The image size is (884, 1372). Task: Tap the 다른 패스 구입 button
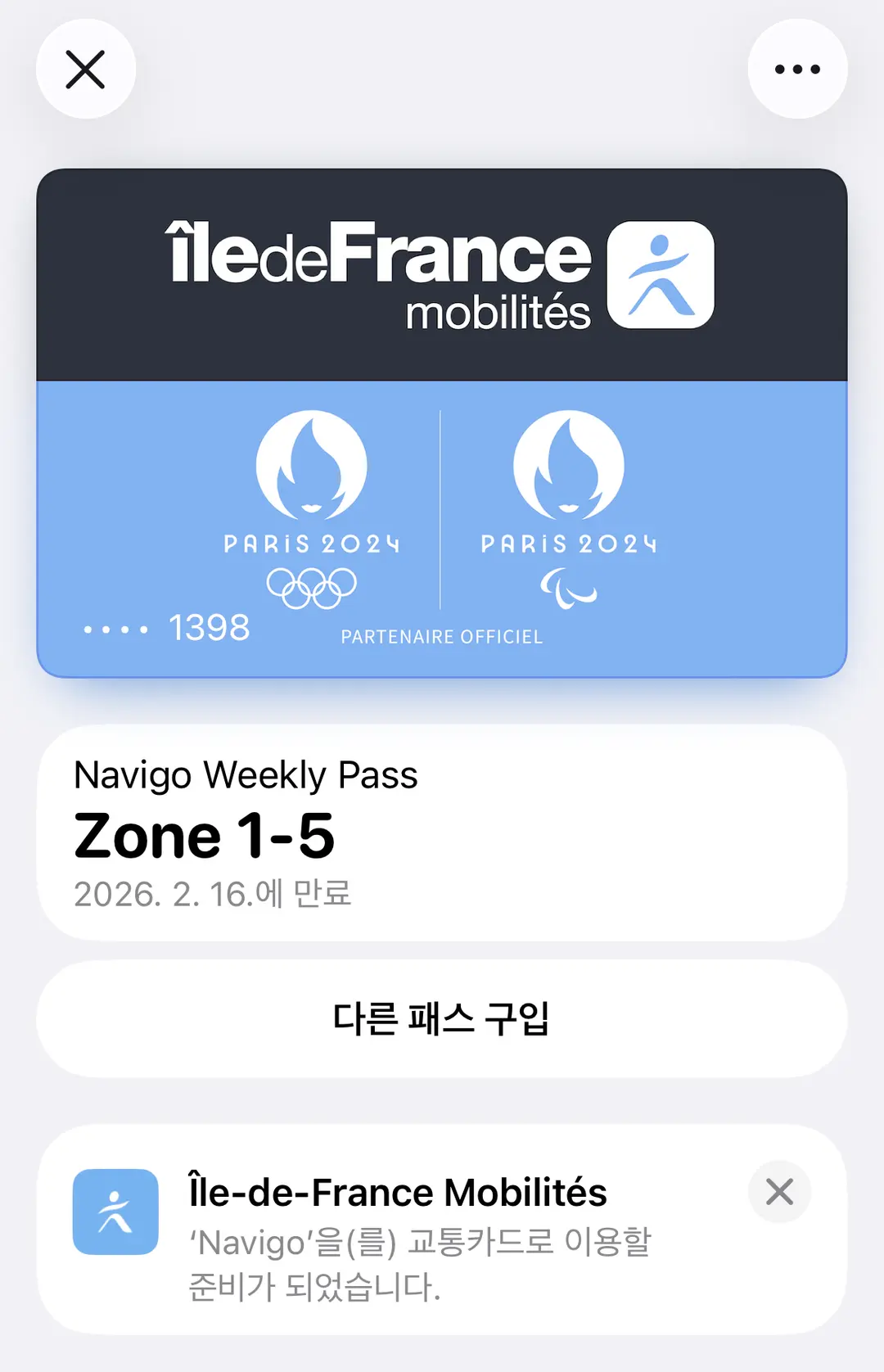pyautogui.click(x=442, y=1018)
